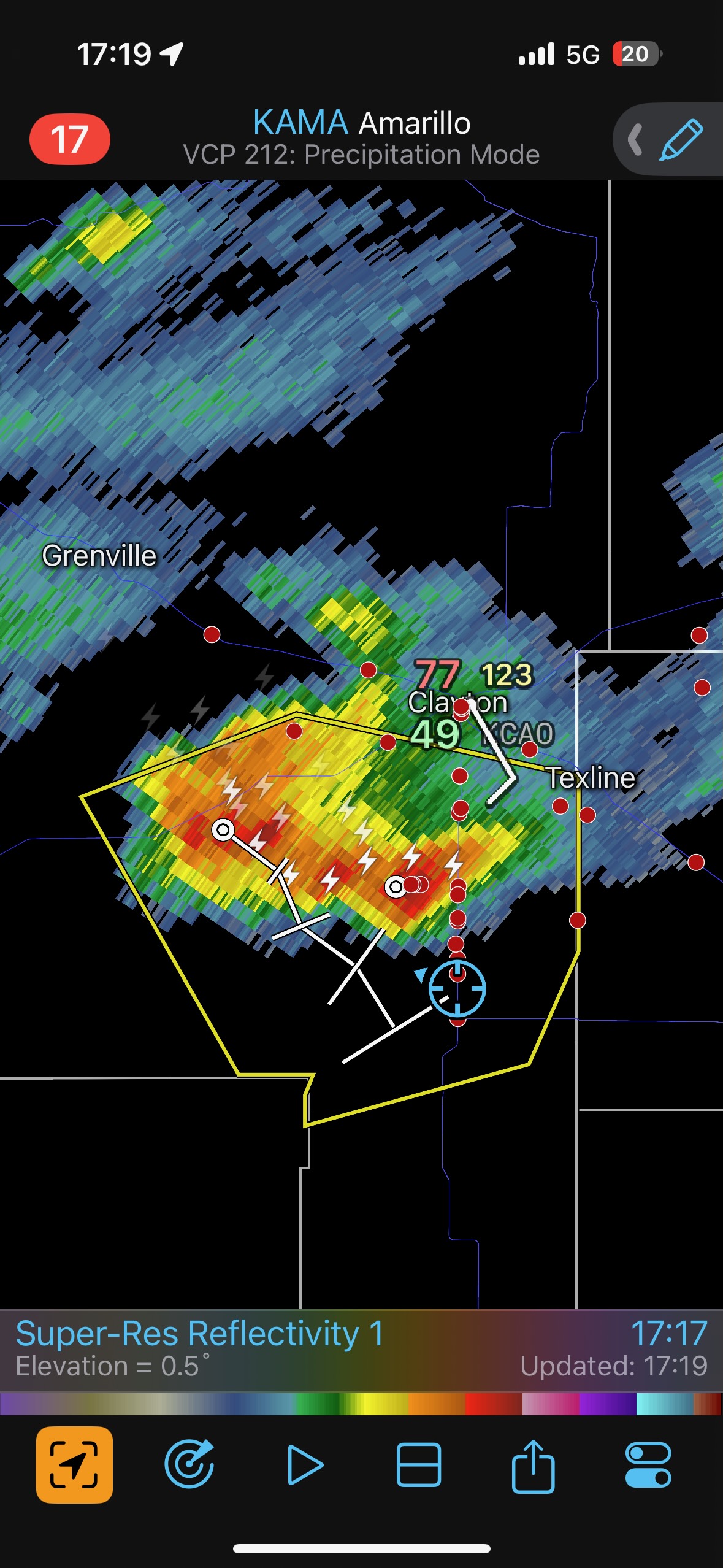Viewport: 723px width, 1568px height.
Task: Tap the blue crosshair location marker
Action: (457, 989)
